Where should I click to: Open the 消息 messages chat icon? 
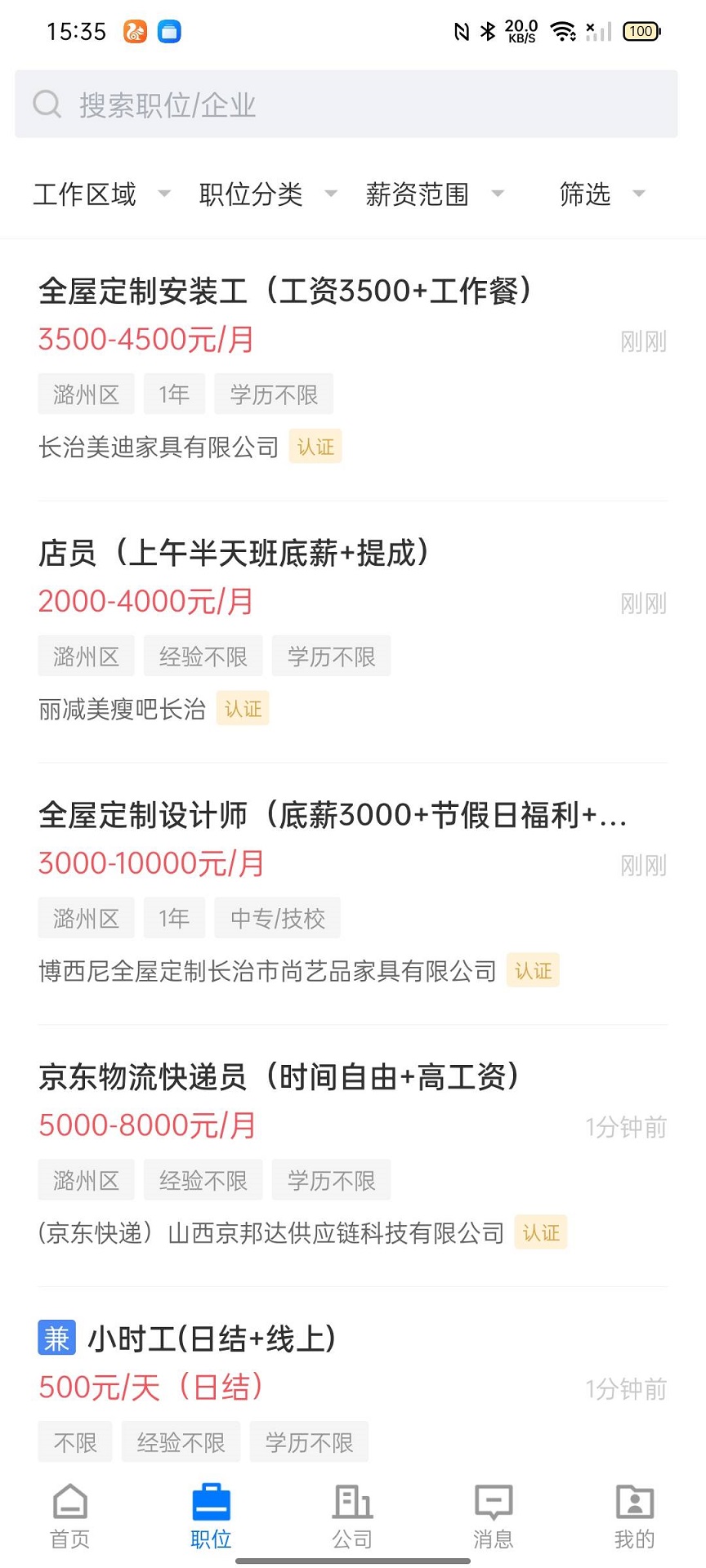click(494, 1507)
